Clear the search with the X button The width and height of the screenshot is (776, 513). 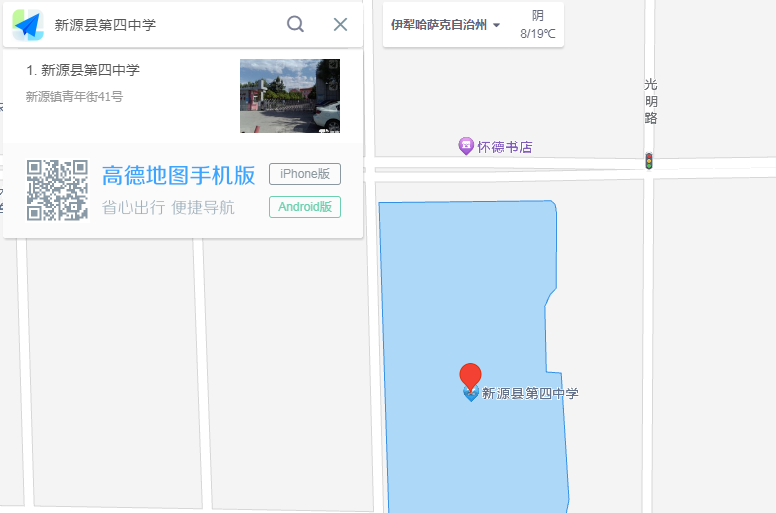pos(340,25)
